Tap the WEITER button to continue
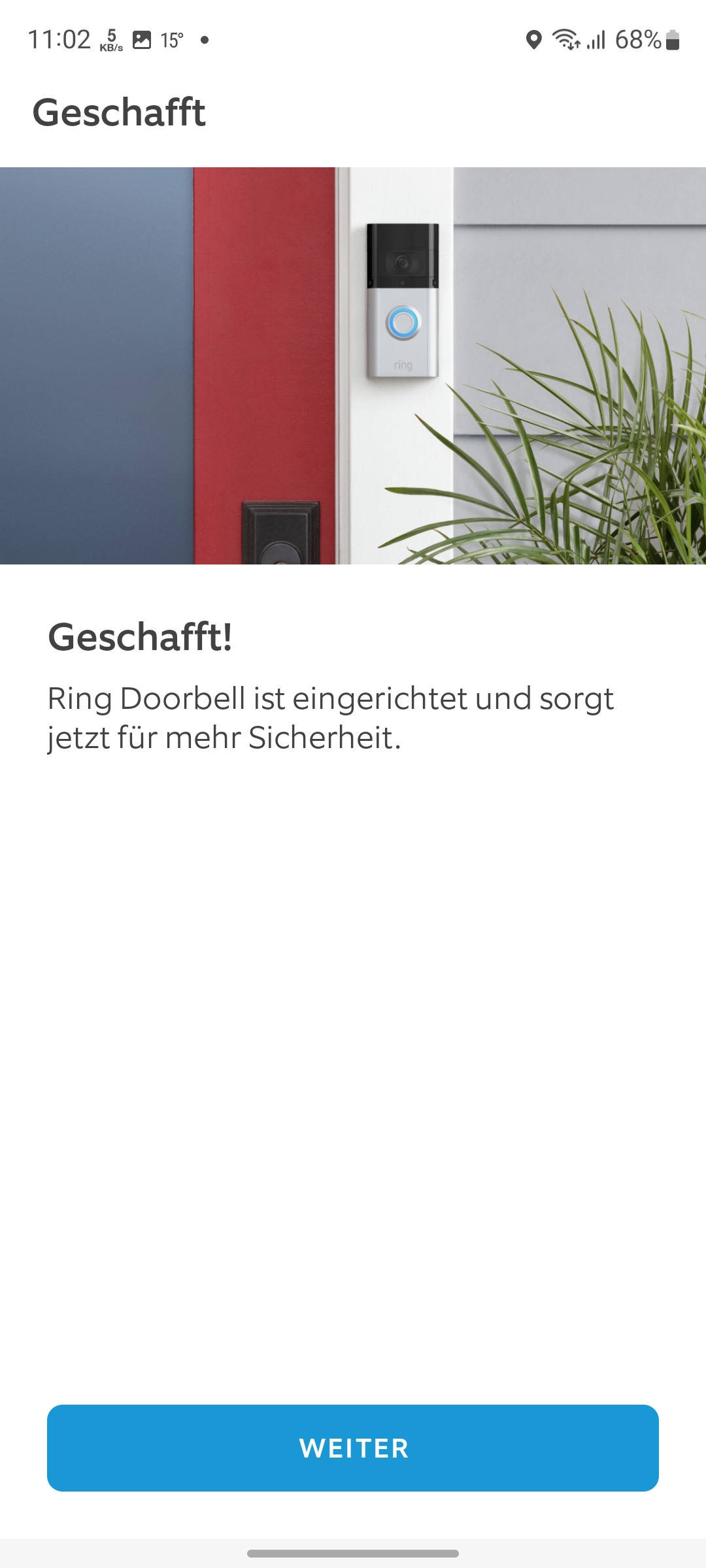This screenshot has width=706, height=1568. (x=353, y=1448)
